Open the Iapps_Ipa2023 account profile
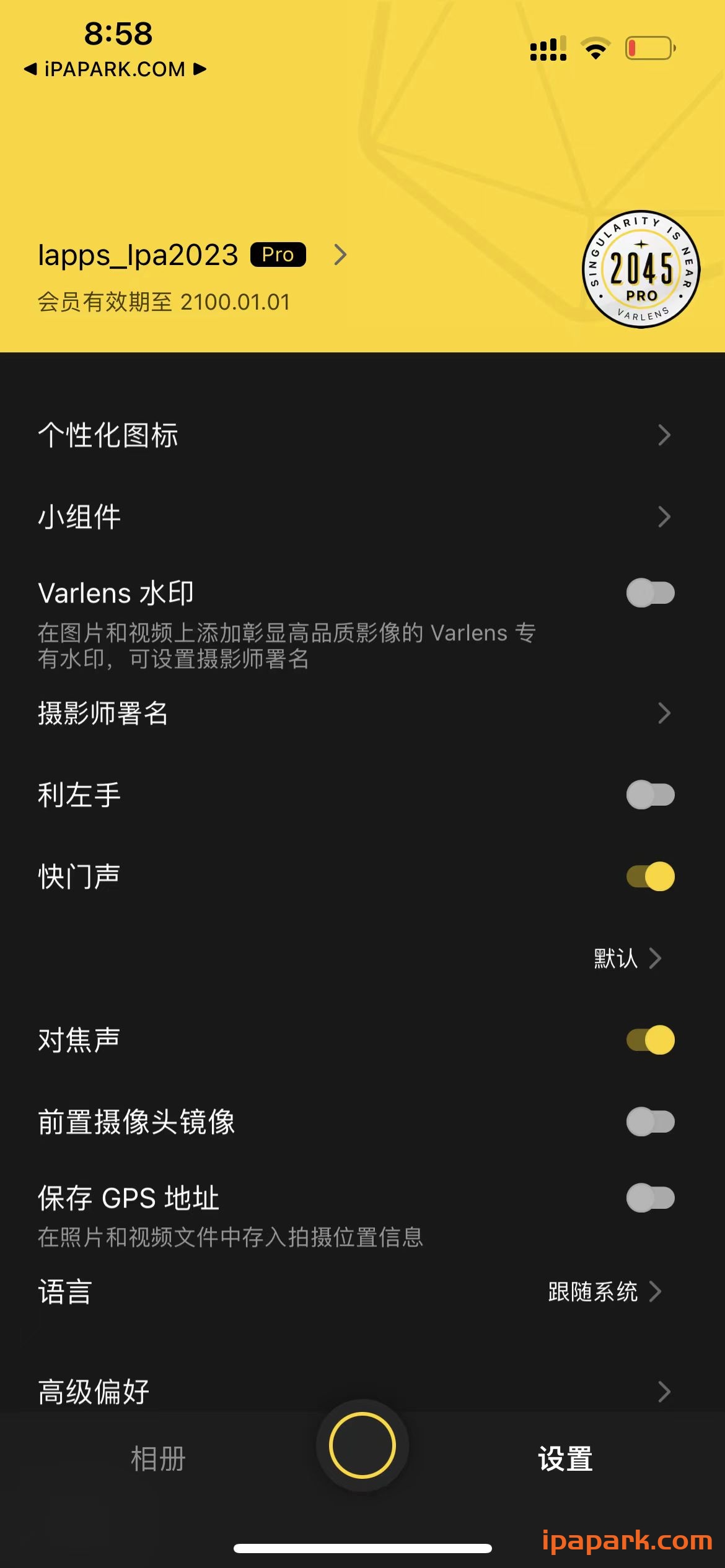This screenshot has width=725, height=1568. click(x=136, y=254)
